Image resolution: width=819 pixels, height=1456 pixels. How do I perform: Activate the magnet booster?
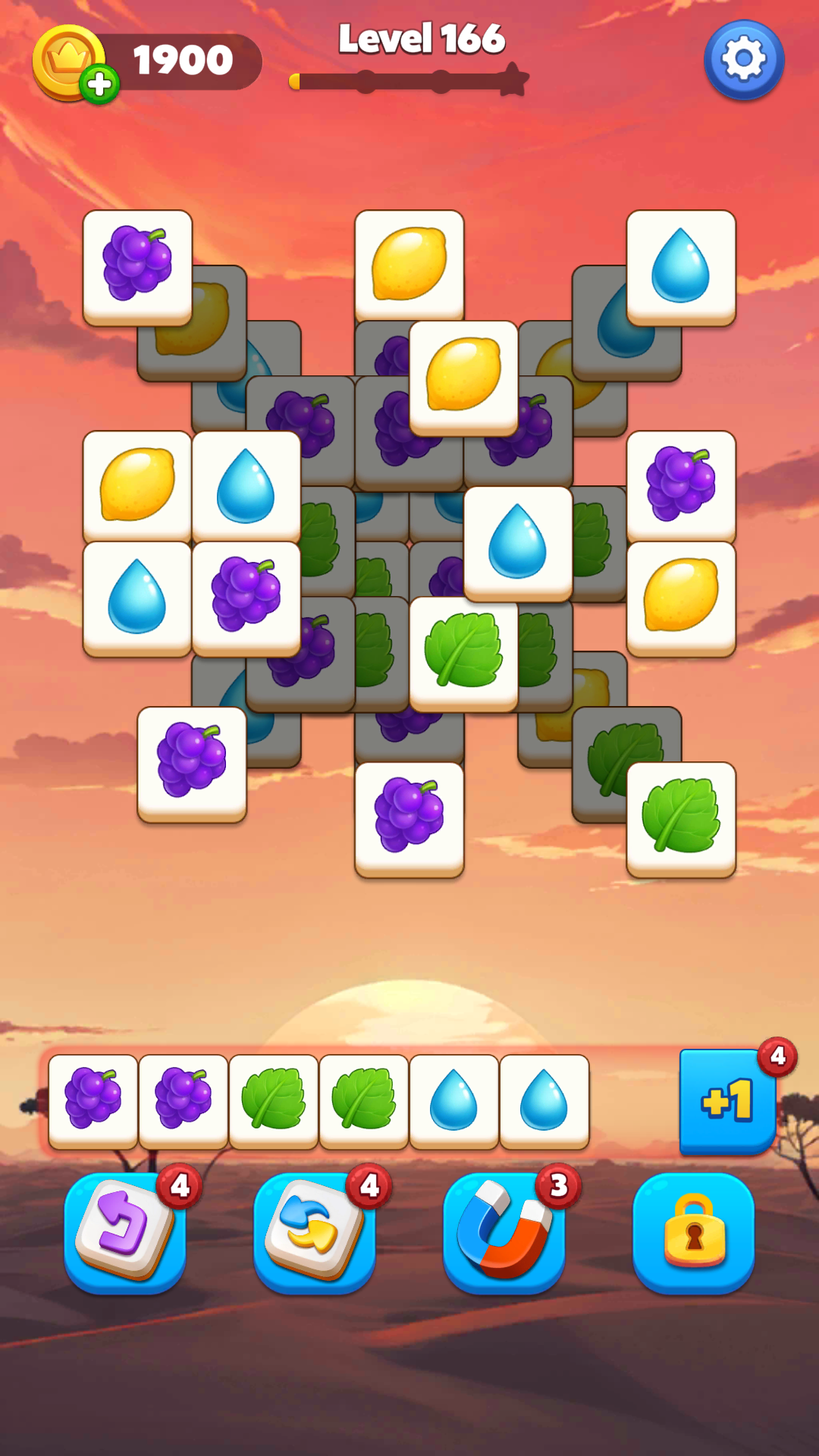504,1232
